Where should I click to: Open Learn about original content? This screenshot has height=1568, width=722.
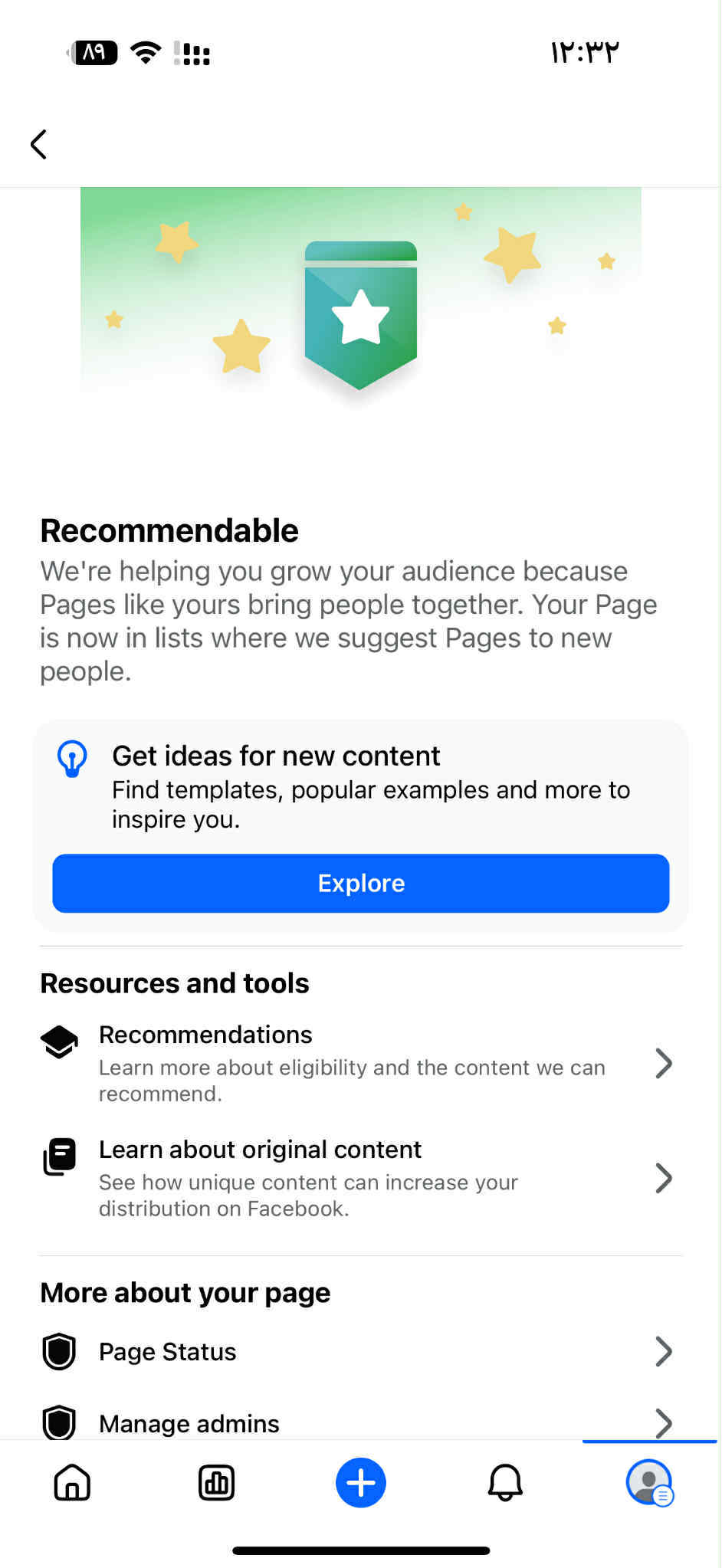coord(359,1177)
